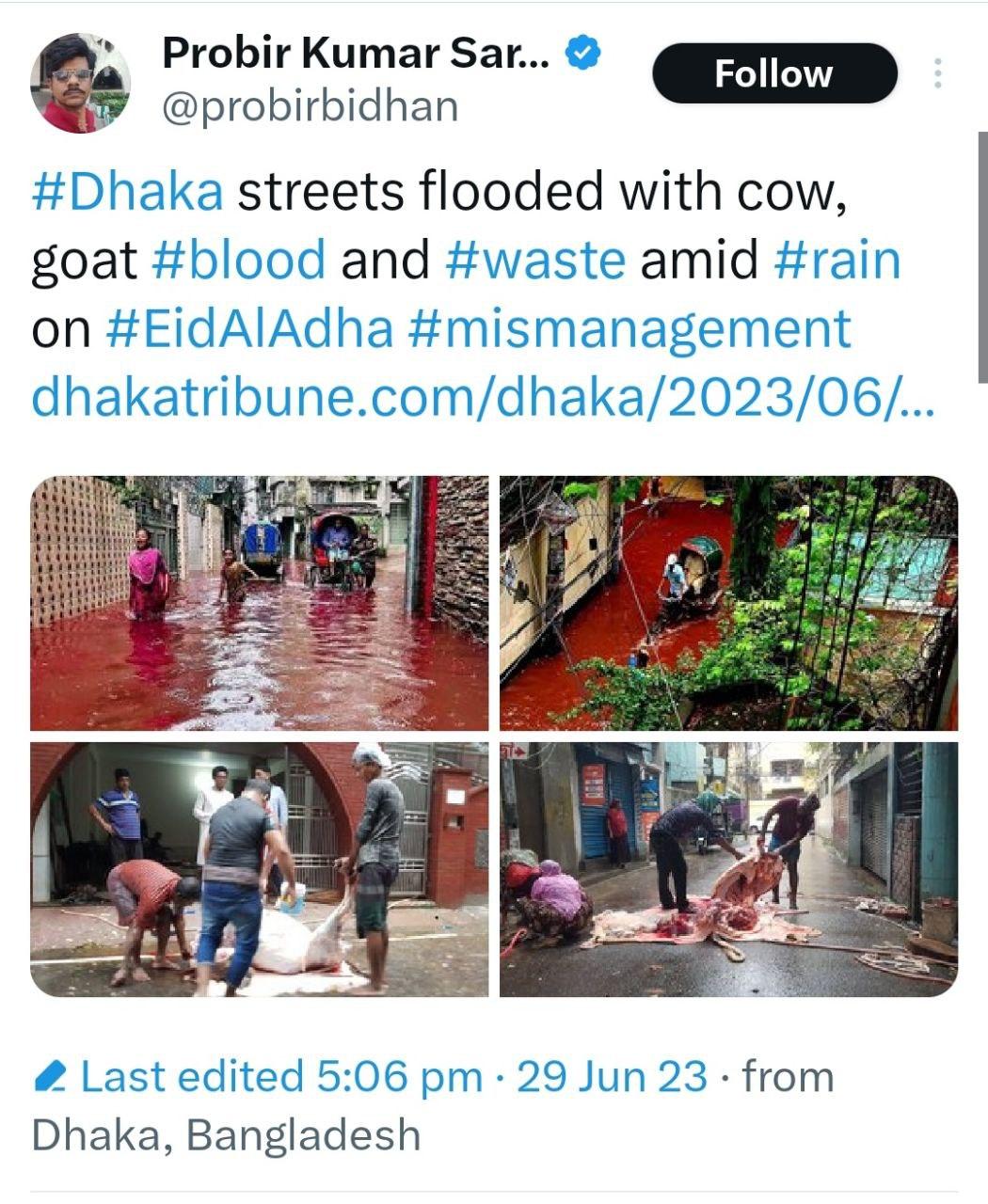Open the tweet's overflow menu
This screenshot has height=1204, width=988.
pos(937,73)
